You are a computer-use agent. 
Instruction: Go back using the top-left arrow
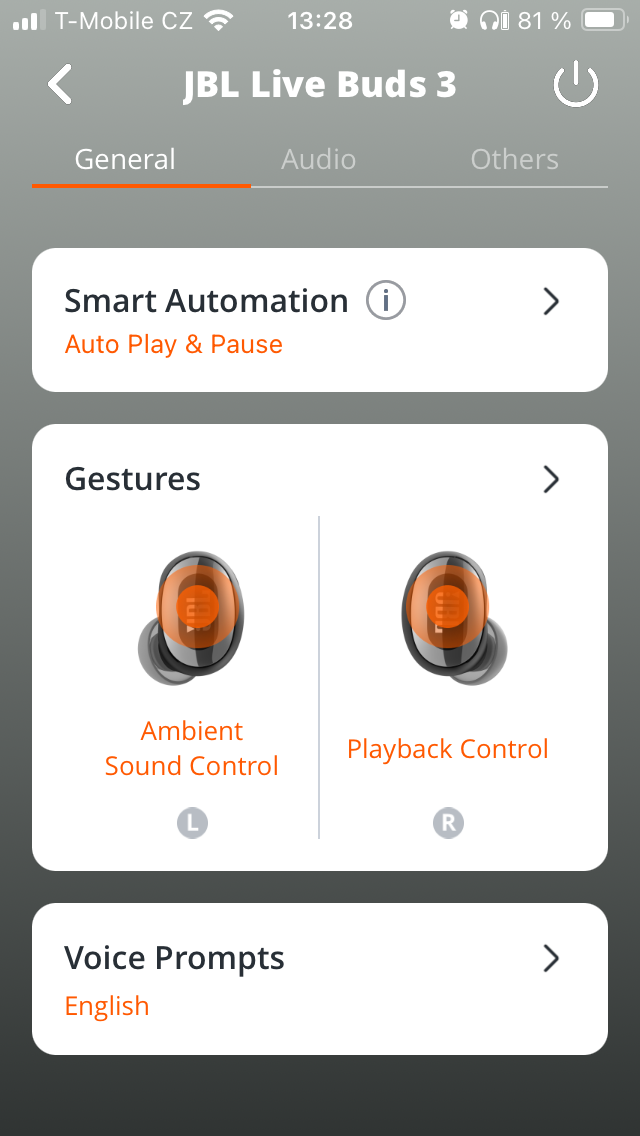(60, 85)
